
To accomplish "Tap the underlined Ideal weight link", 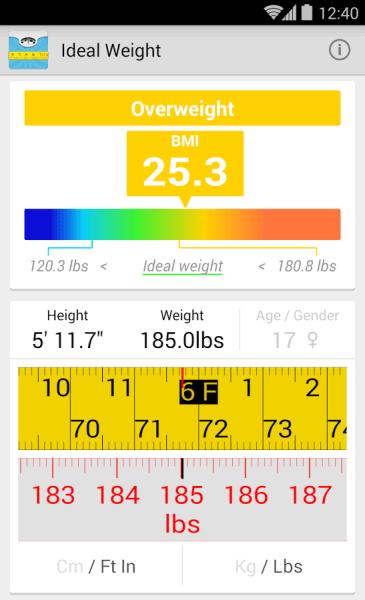I will click(x=182, y=266).
